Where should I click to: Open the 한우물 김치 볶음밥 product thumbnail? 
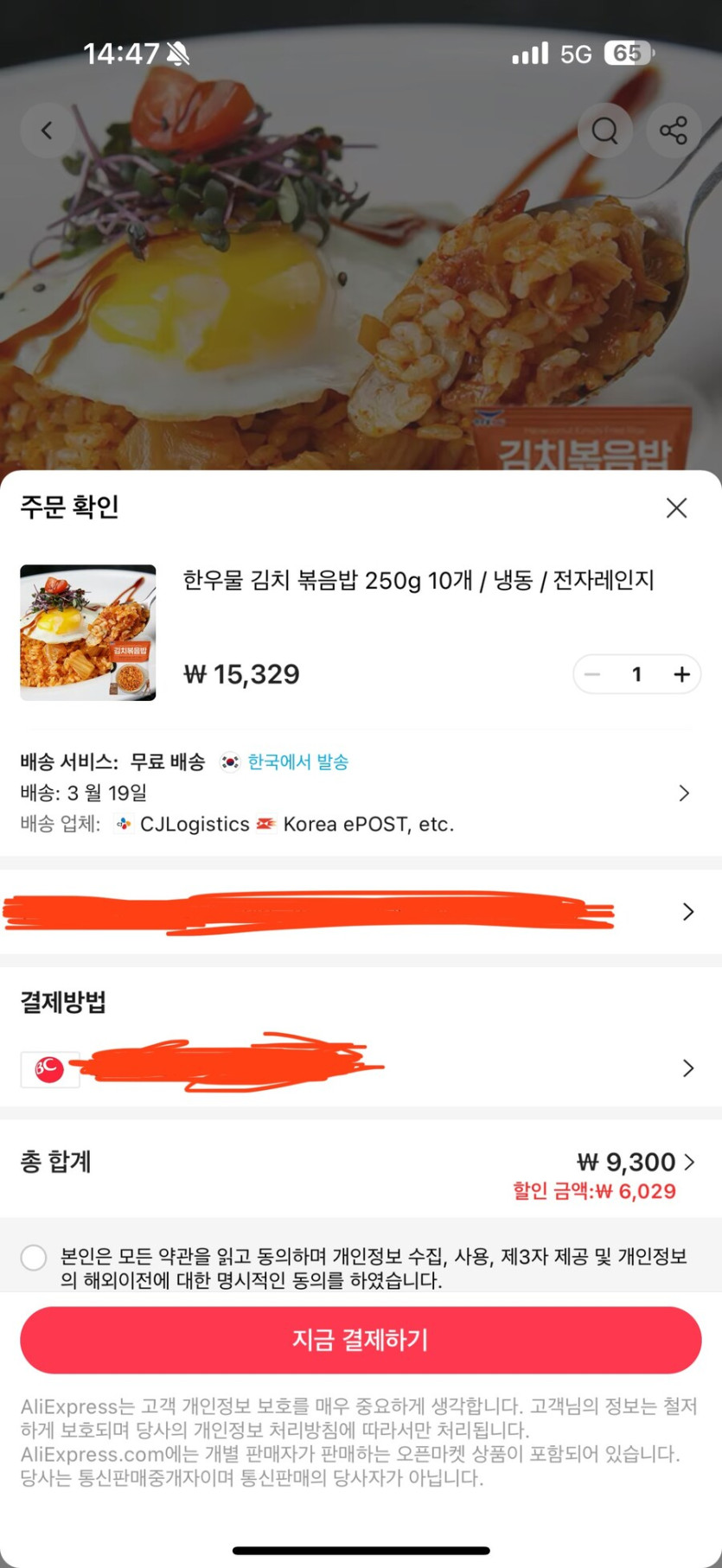click(x=88, y=633)
